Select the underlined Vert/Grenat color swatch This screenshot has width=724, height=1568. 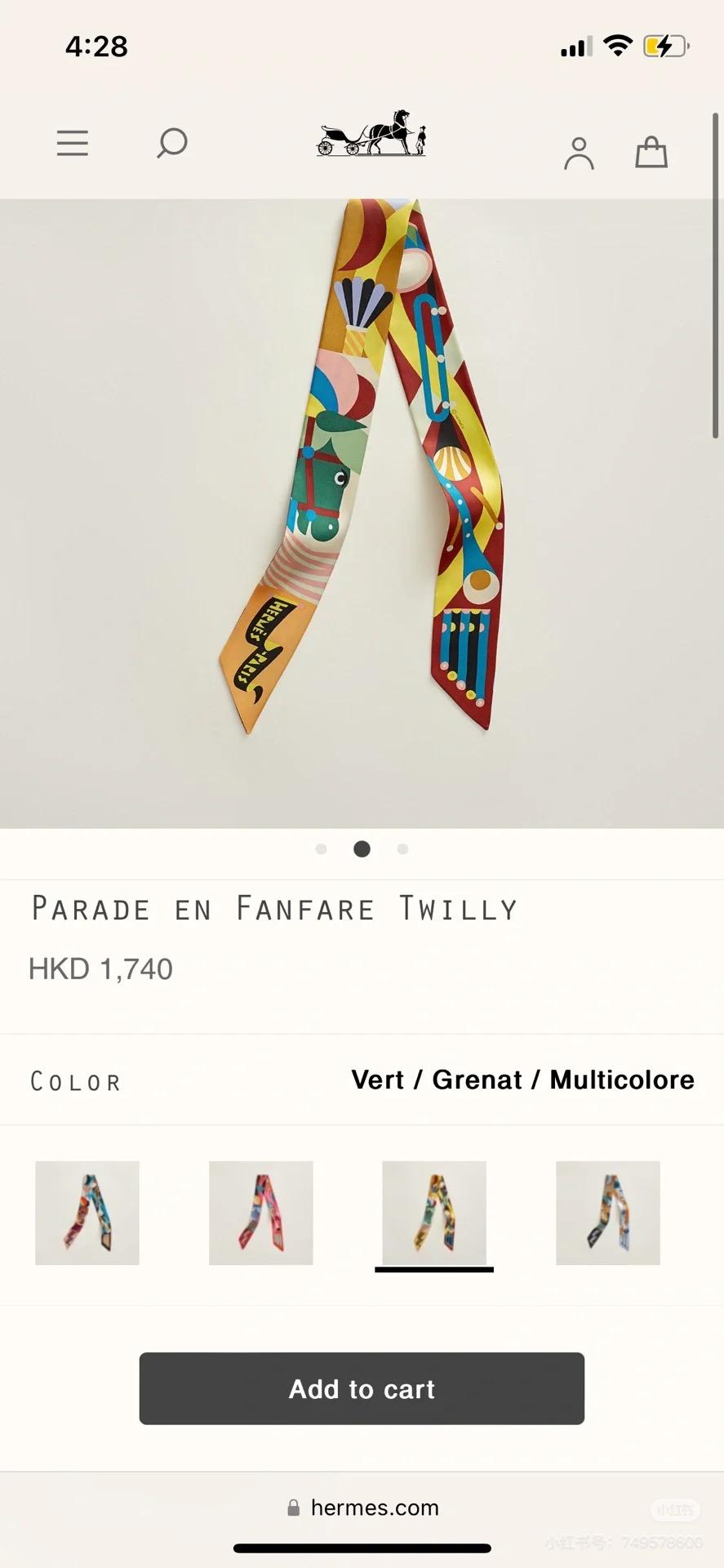click(434, 1213)
